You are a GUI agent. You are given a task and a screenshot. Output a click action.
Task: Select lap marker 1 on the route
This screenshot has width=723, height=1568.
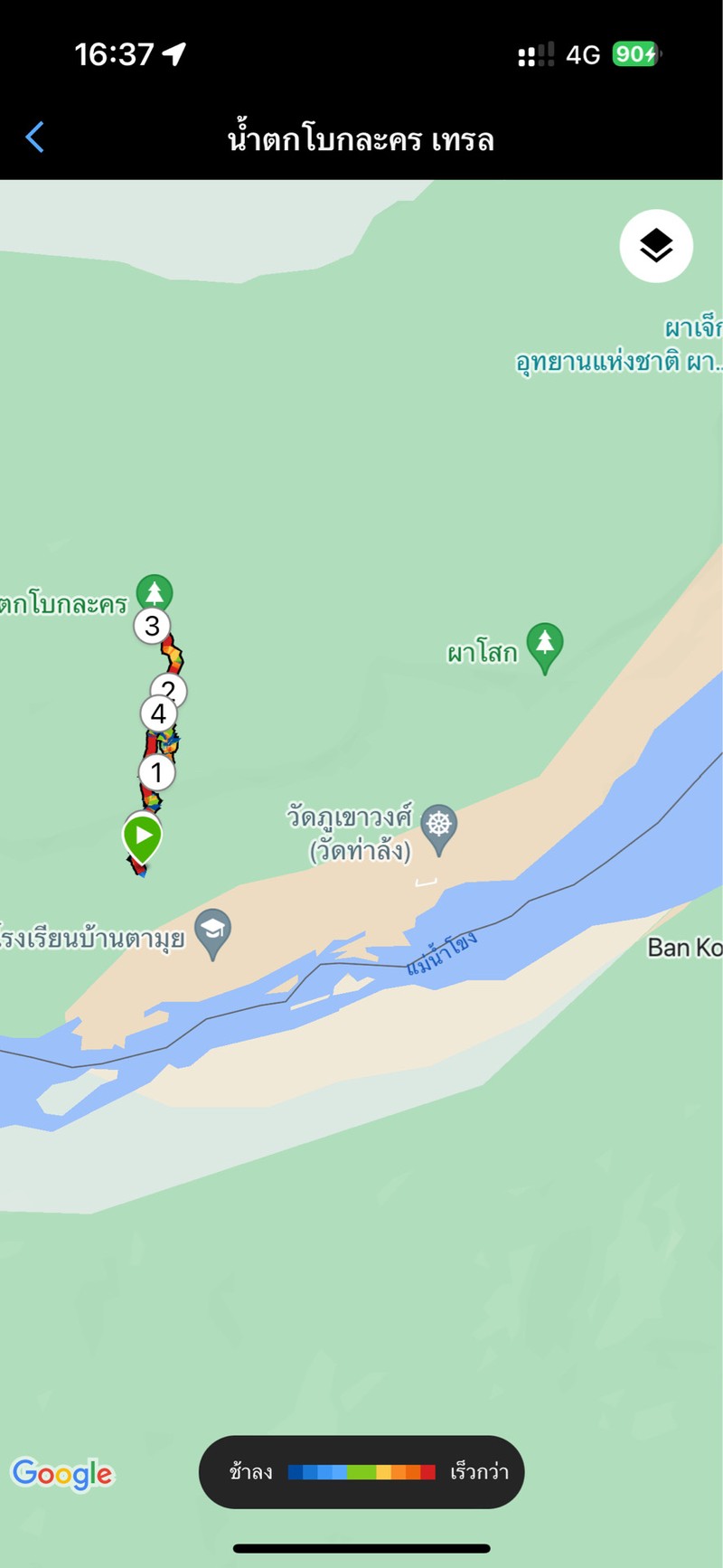[x=156, y=773]
